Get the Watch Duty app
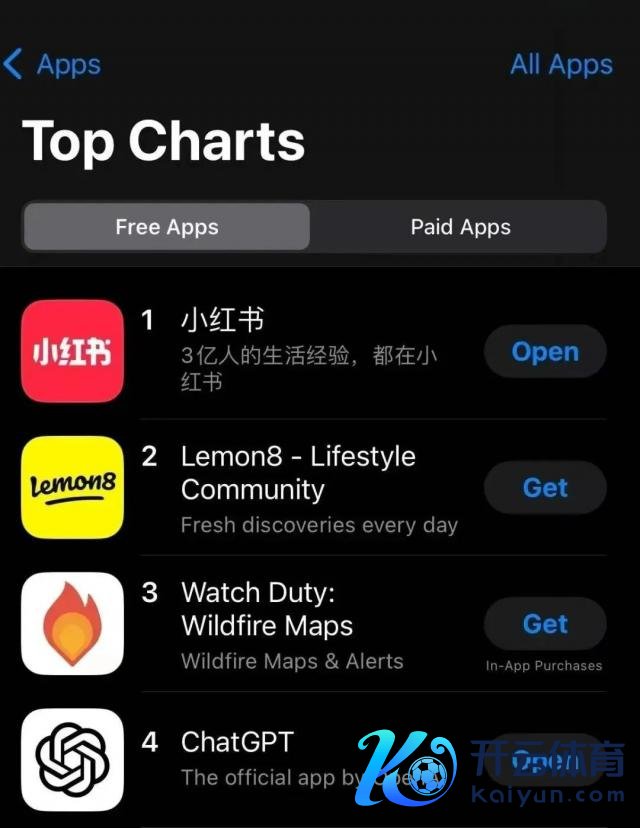The image size is (640, 828). click(x=545, y=624)
